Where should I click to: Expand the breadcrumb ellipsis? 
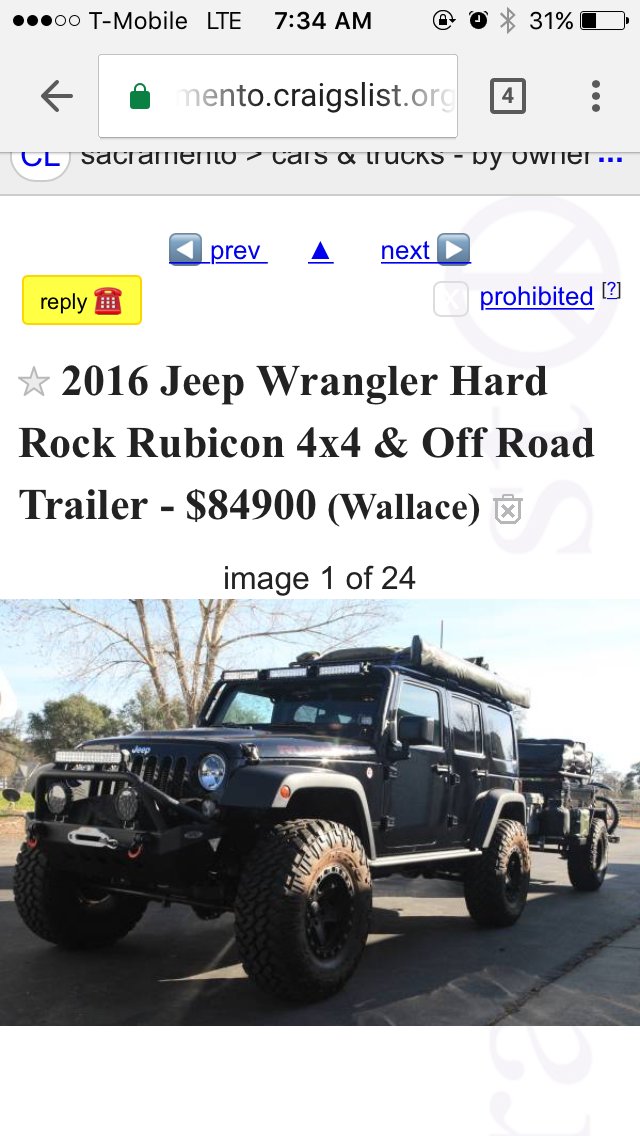click(x=610, y=159)
